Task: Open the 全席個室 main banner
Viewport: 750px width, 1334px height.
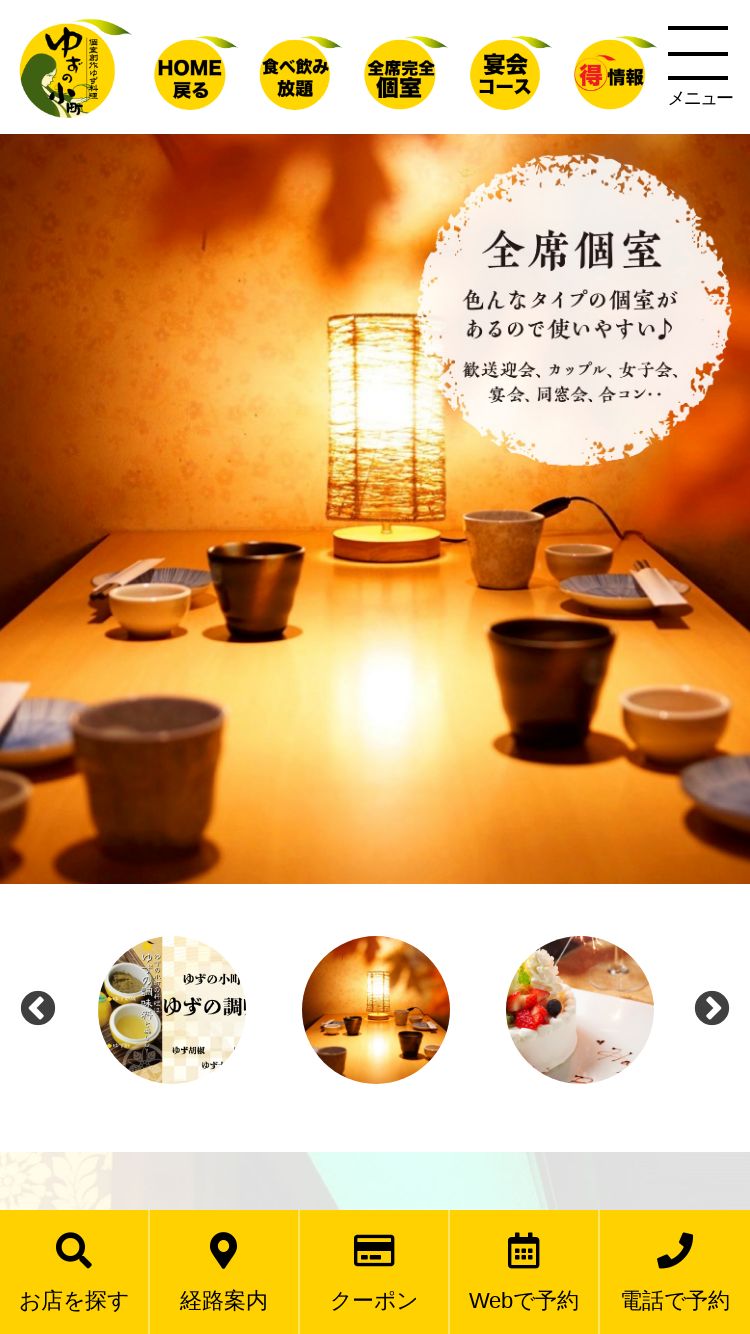Action: pyautogui.click(x=375, y=509)
